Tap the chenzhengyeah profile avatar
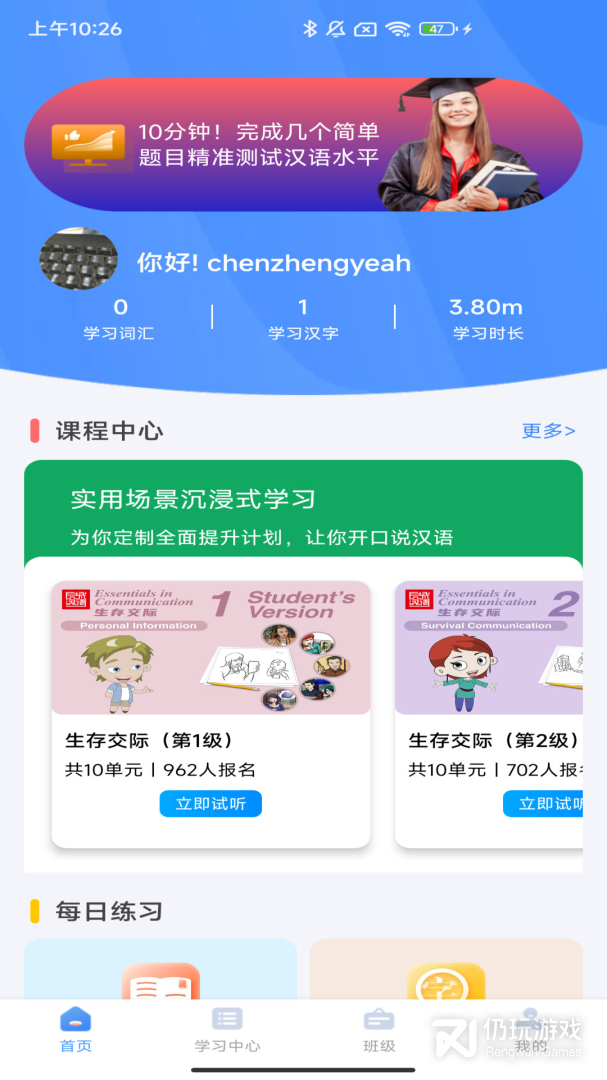Image resolution: width=607 pixels, height=1080 pixels. [x=79, y=258]
